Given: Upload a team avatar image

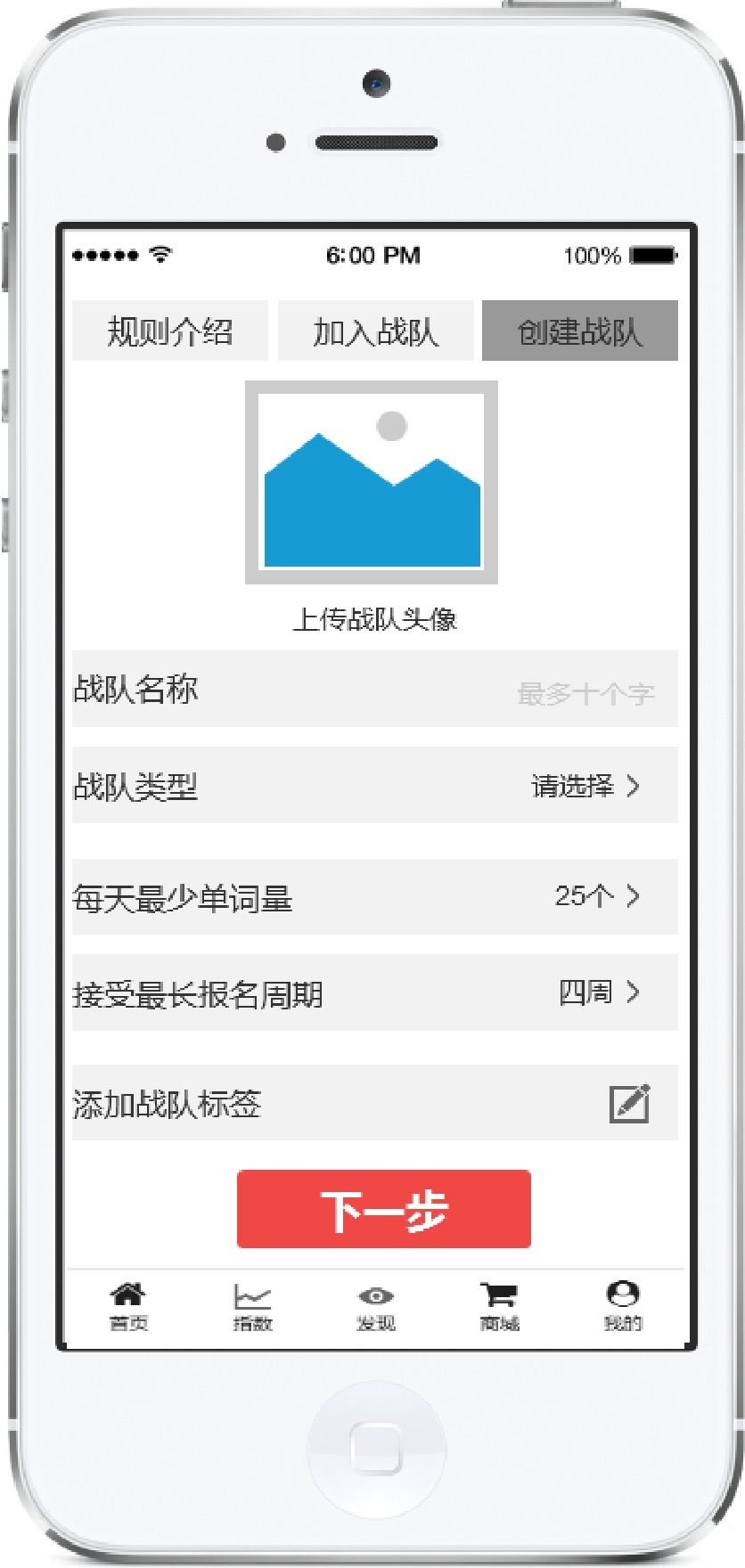Looking at the screenshot, I should tap(372, 484).
